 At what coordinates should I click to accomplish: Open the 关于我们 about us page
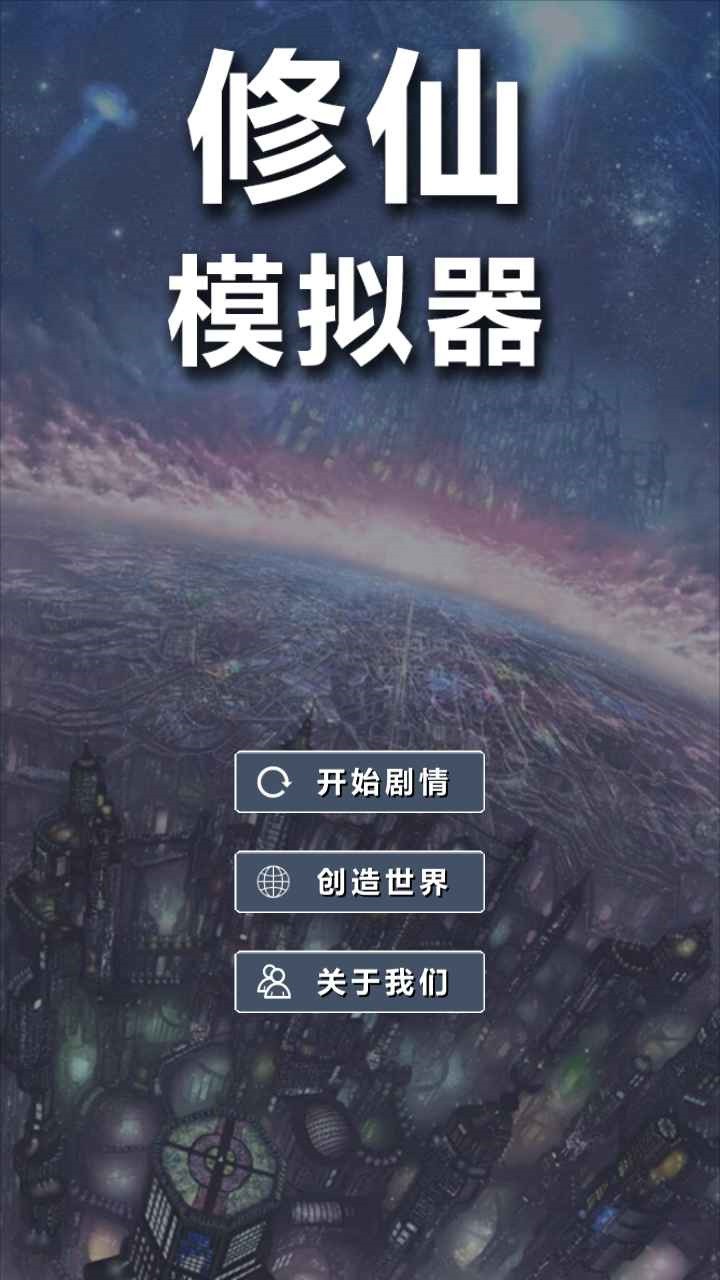(x=360, y=982)
